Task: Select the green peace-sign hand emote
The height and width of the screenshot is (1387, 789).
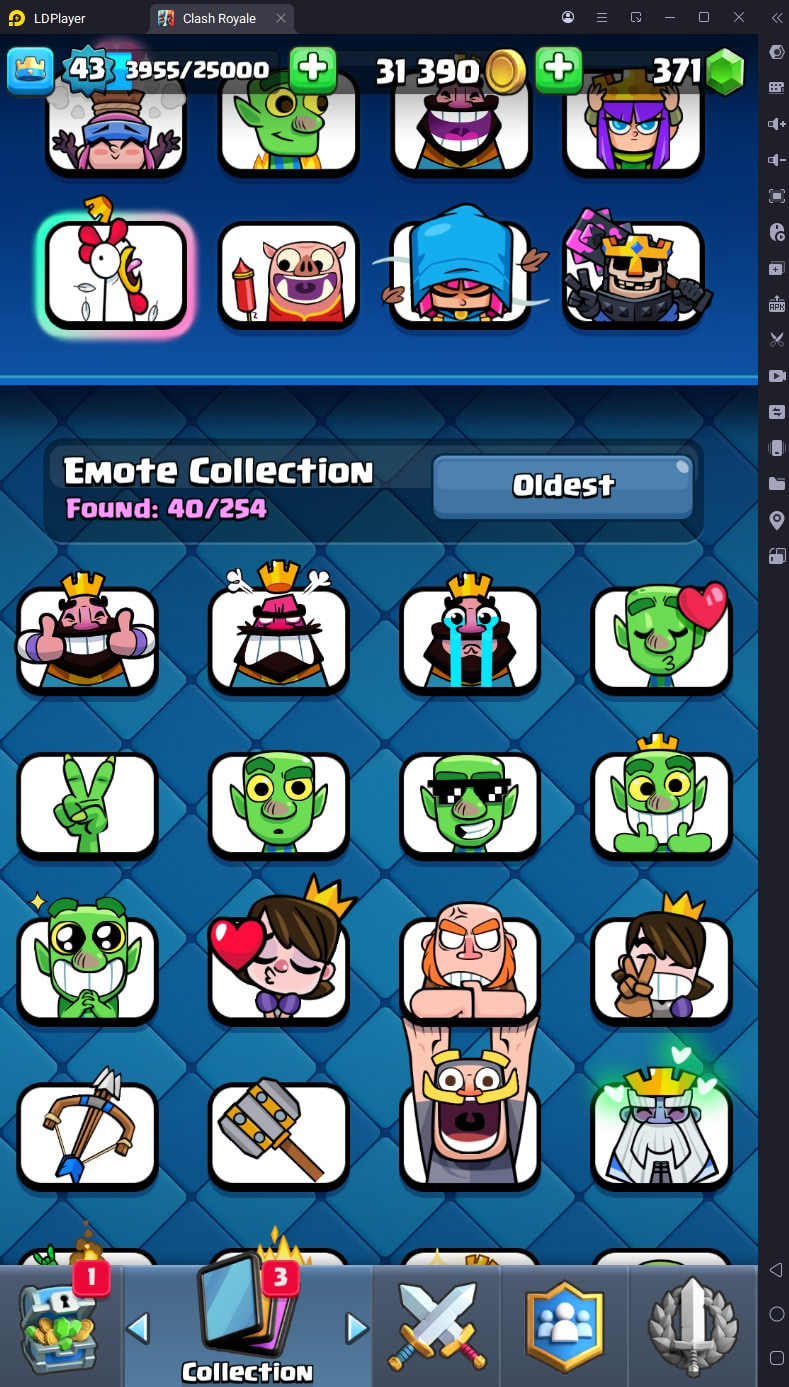Action: (87, 804)
